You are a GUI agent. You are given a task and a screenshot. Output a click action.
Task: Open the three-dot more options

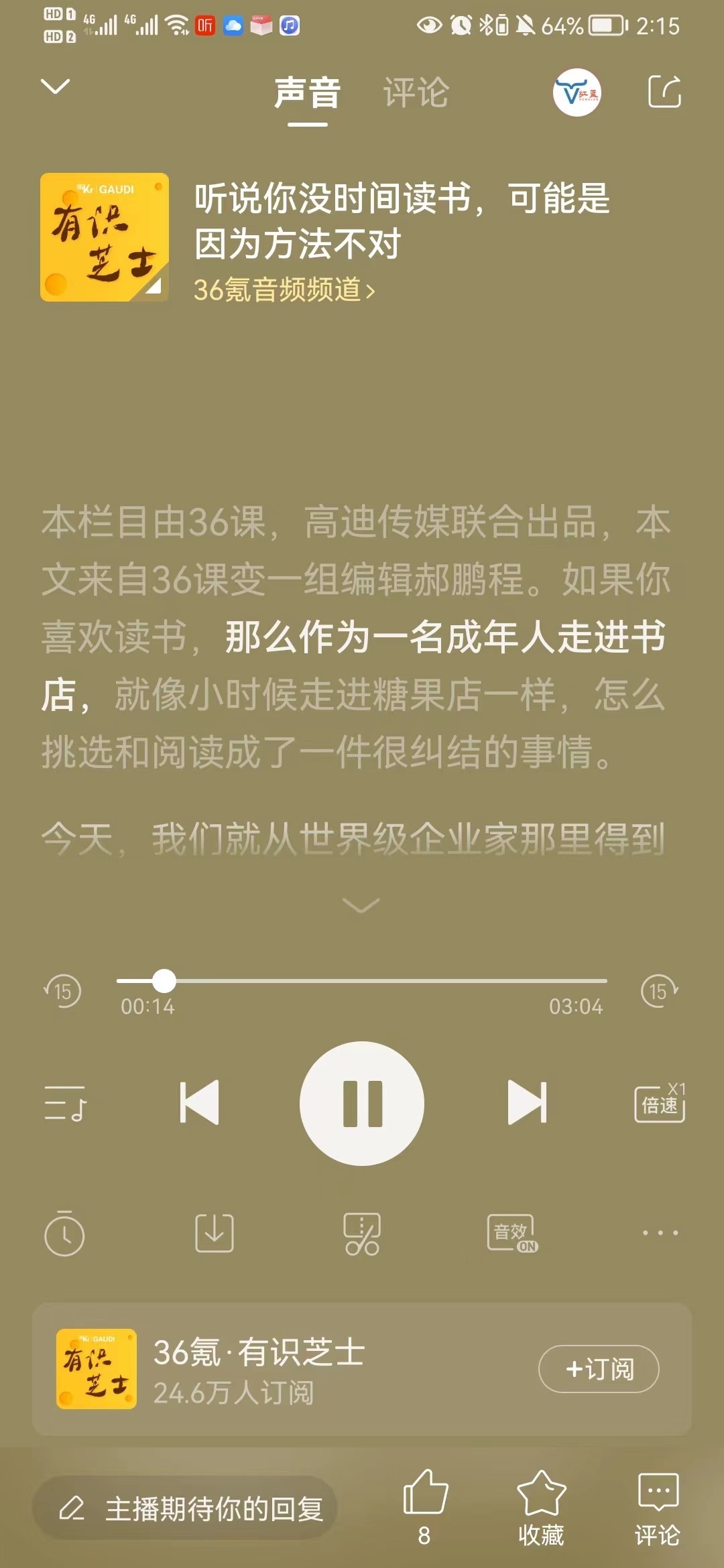660,1233
